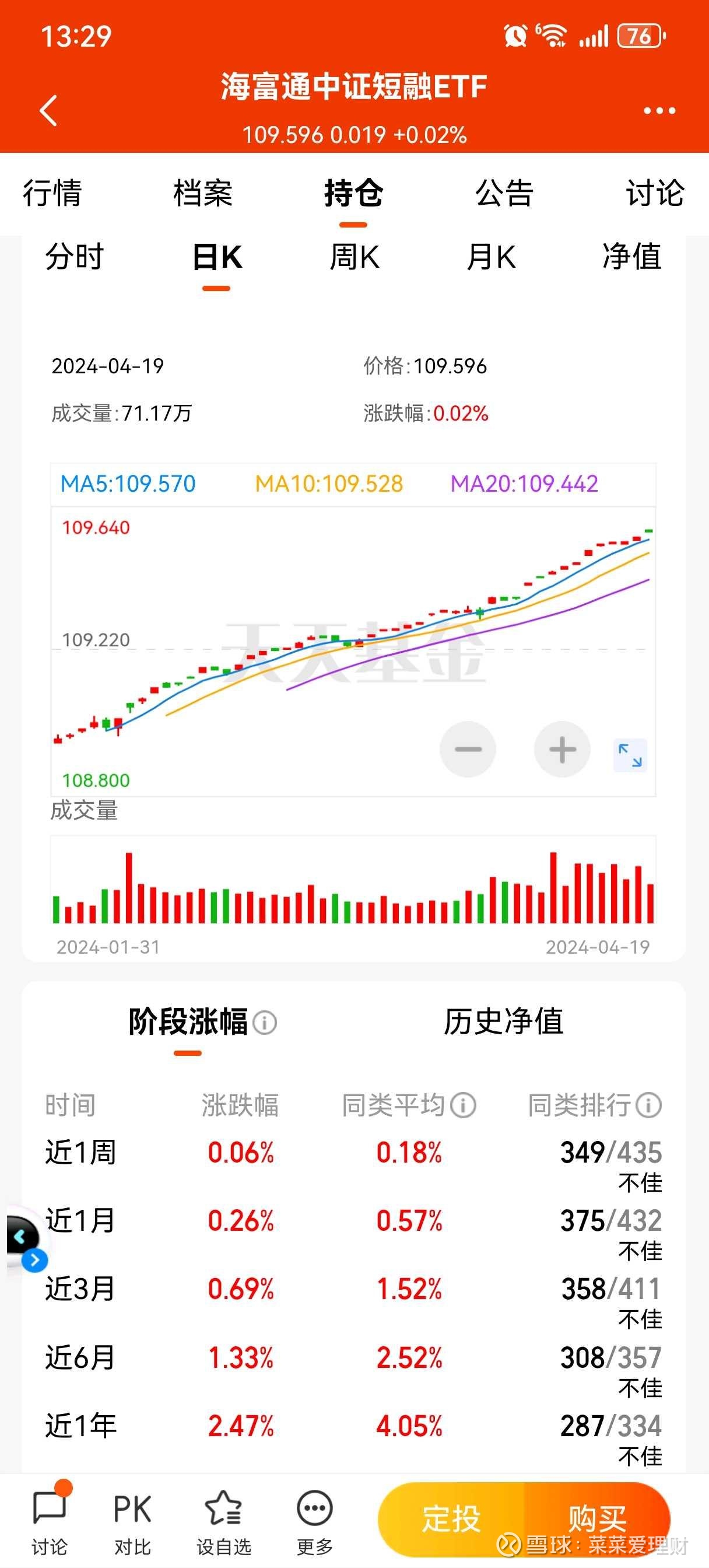Zoom in on K-line chart with plus icon
Screen dimensions: 709x1568
point(561,750)
